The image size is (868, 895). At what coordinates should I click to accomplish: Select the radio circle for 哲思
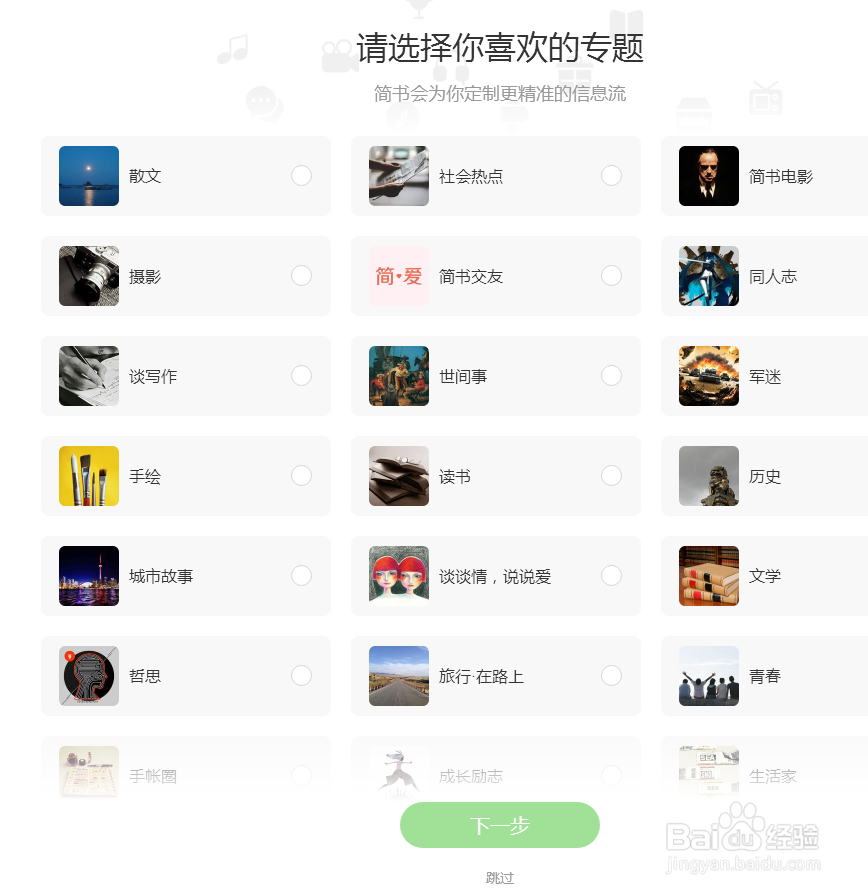(301, 676)
